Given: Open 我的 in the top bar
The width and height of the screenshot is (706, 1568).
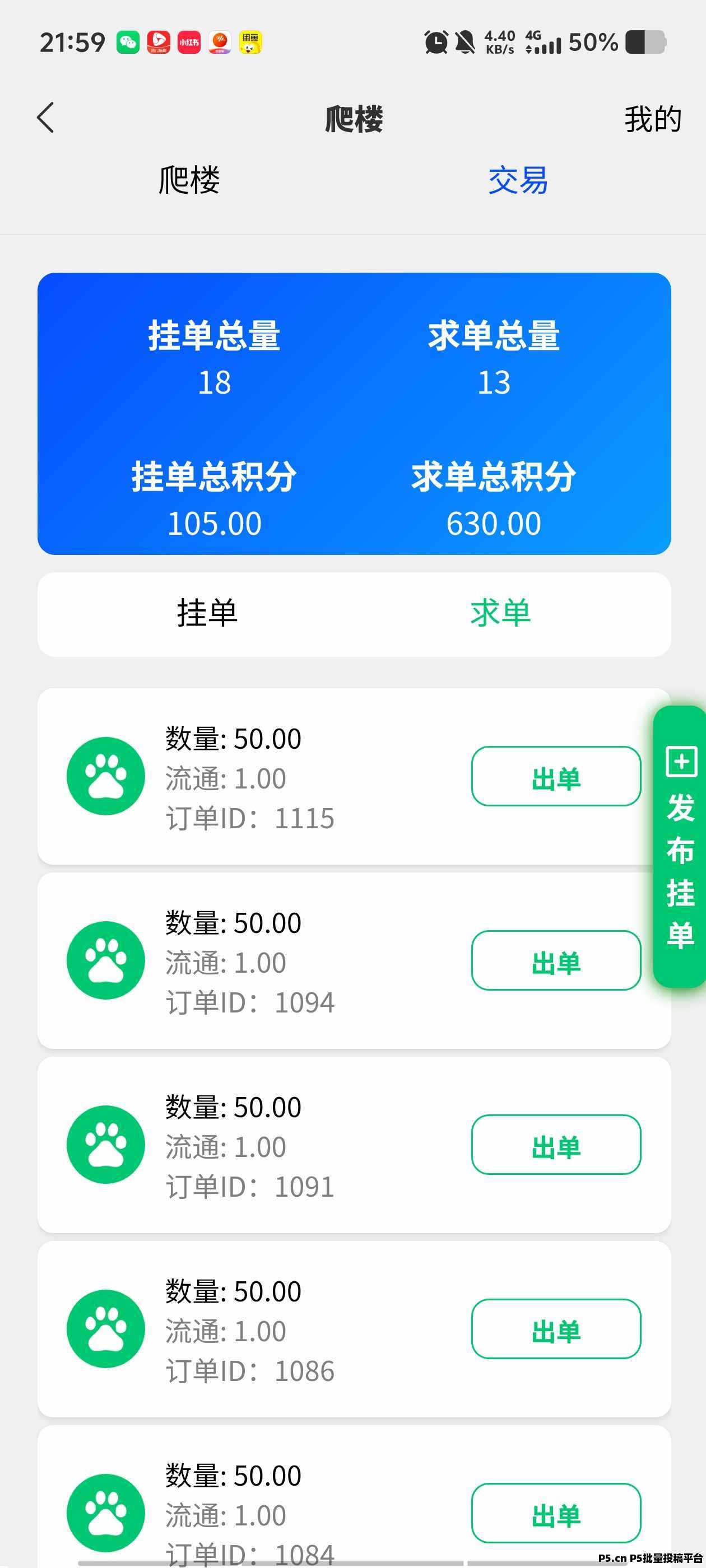Looking at the screenshot, I should 652,119.
